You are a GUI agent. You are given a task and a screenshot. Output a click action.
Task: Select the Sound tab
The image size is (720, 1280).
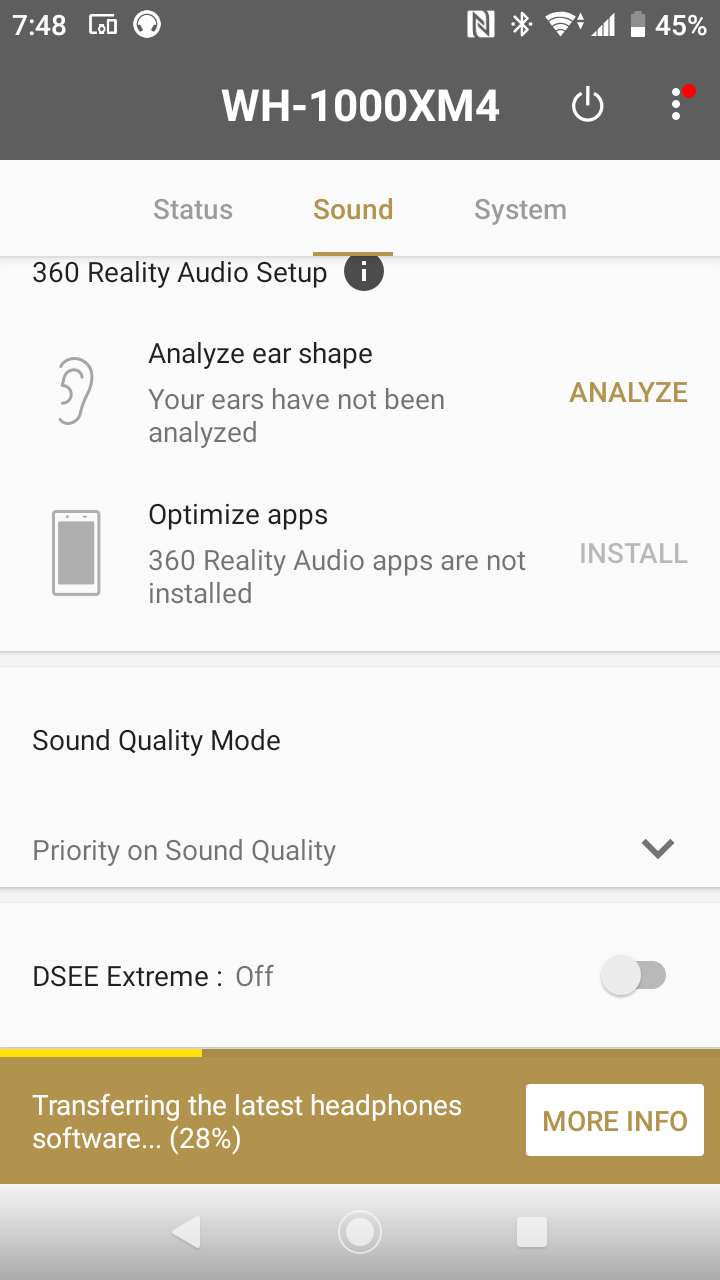point(353,210)
